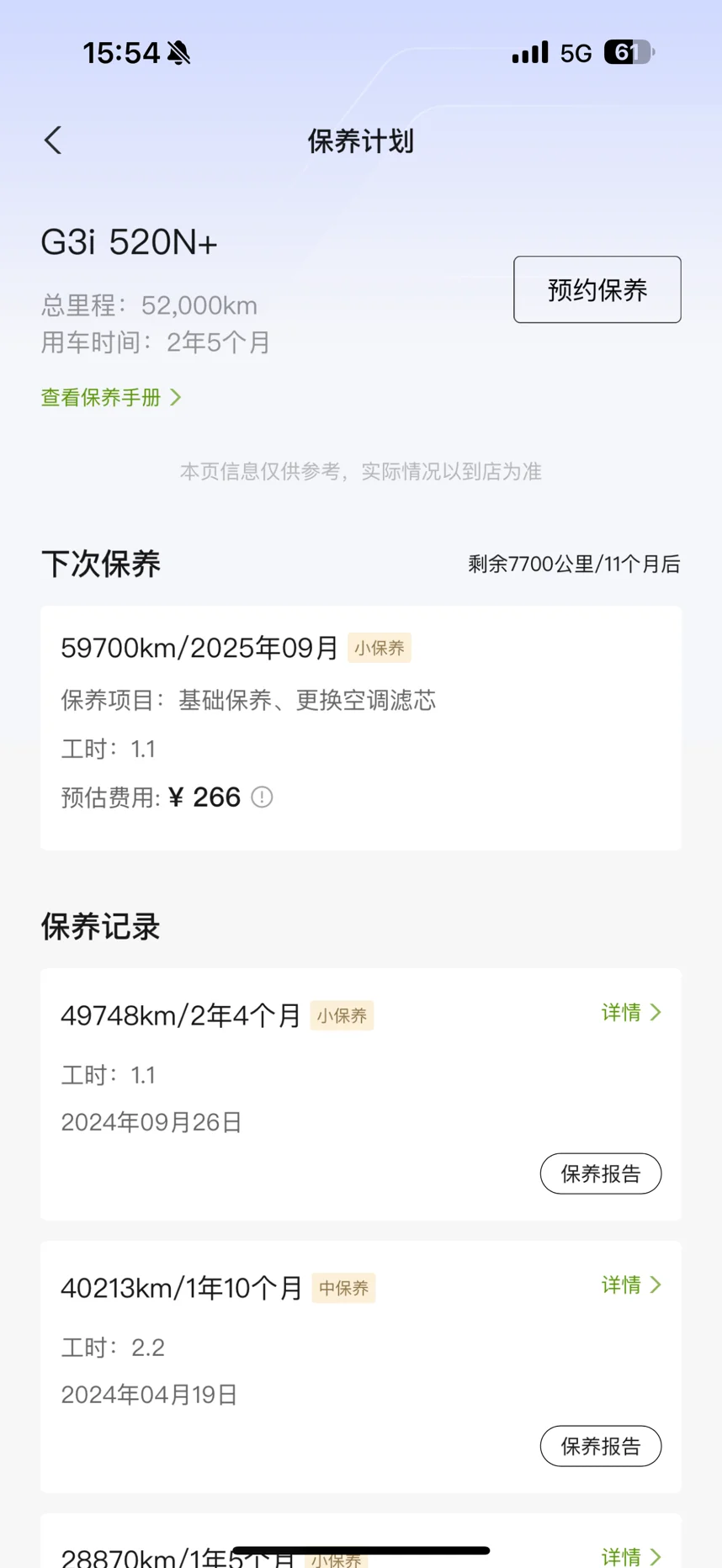View 保养报告 for 2024年09月26日
The image size is (722, 1568).
601,1173
